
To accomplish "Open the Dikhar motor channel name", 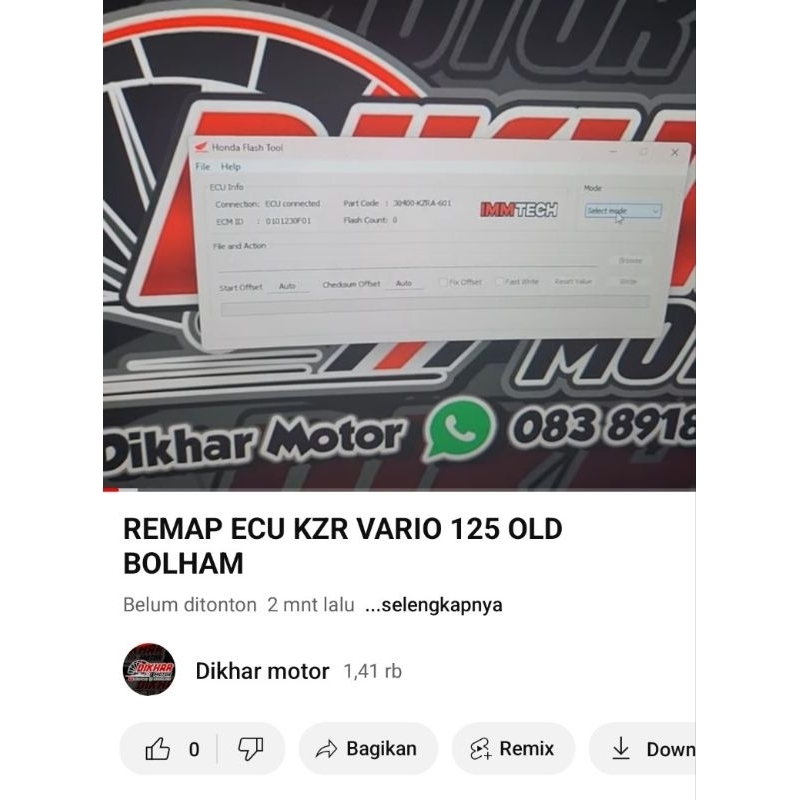I will [262, 671].
